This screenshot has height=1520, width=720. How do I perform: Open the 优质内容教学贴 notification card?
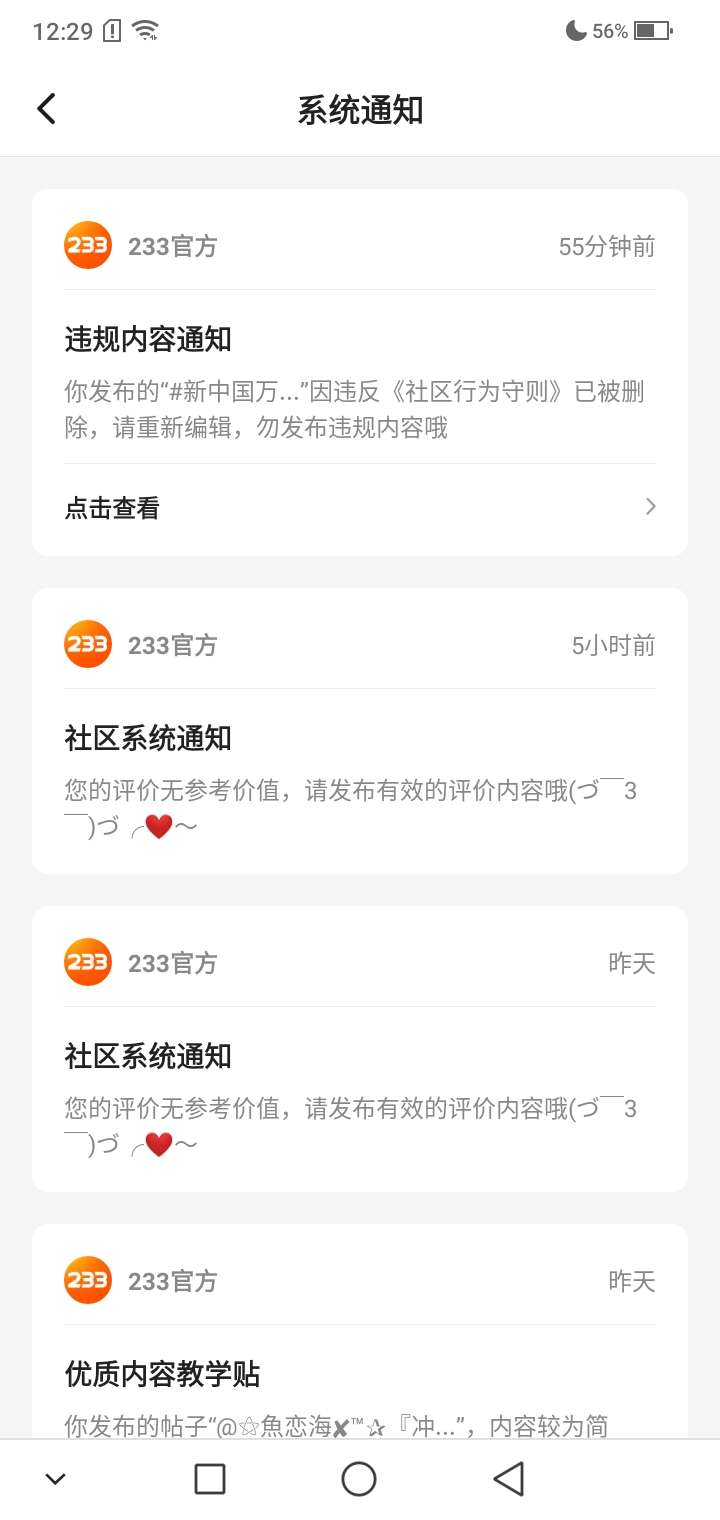360,1375
